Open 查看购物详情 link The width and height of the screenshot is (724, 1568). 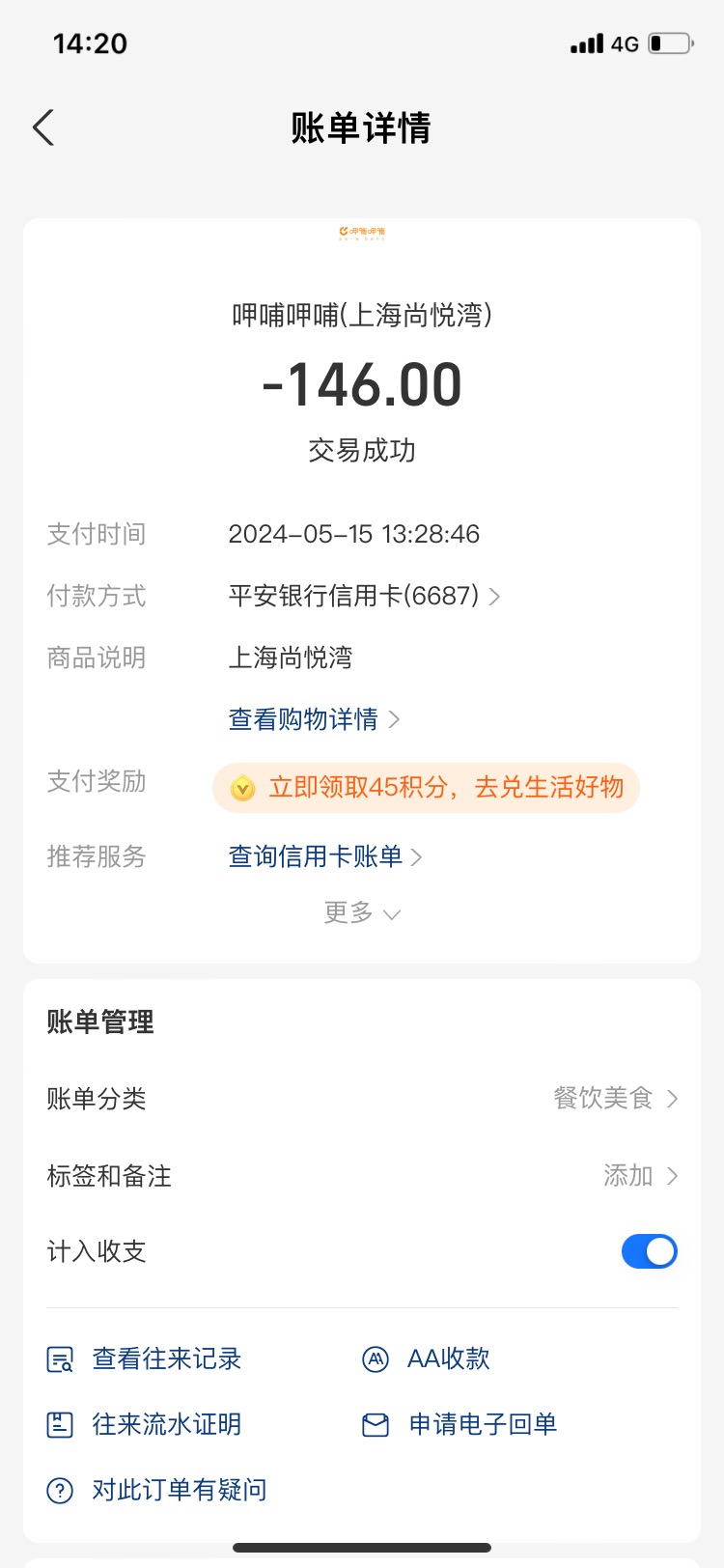tap(314, 719)
